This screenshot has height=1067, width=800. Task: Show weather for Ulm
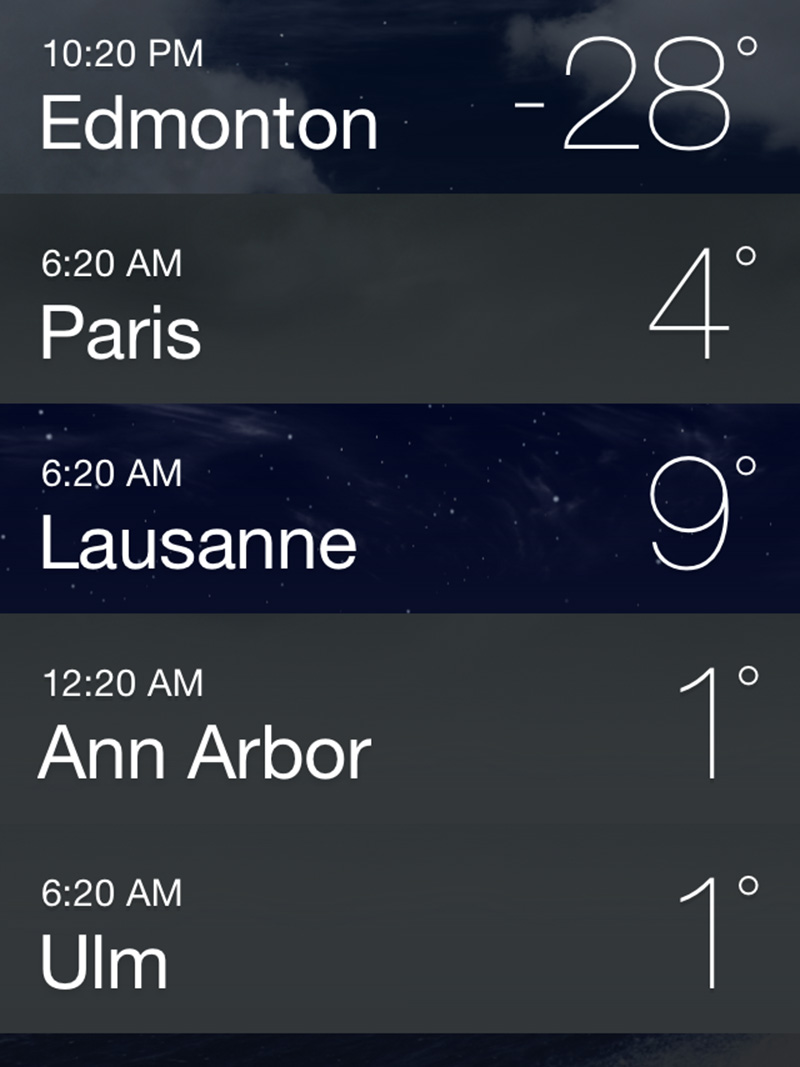400,928
